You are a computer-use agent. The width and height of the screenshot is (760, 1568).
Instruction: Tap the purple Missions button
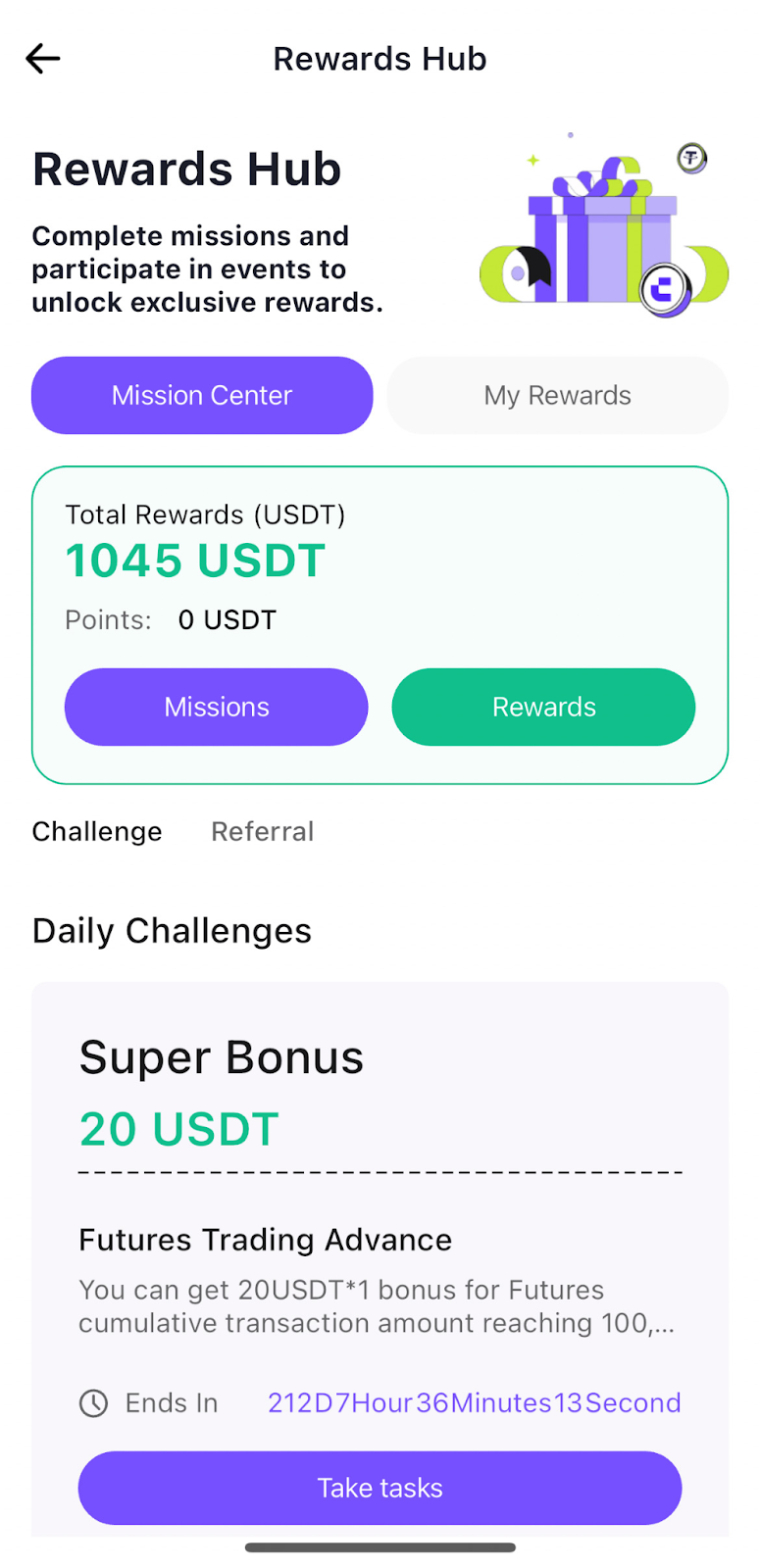(x=216, y=707)
